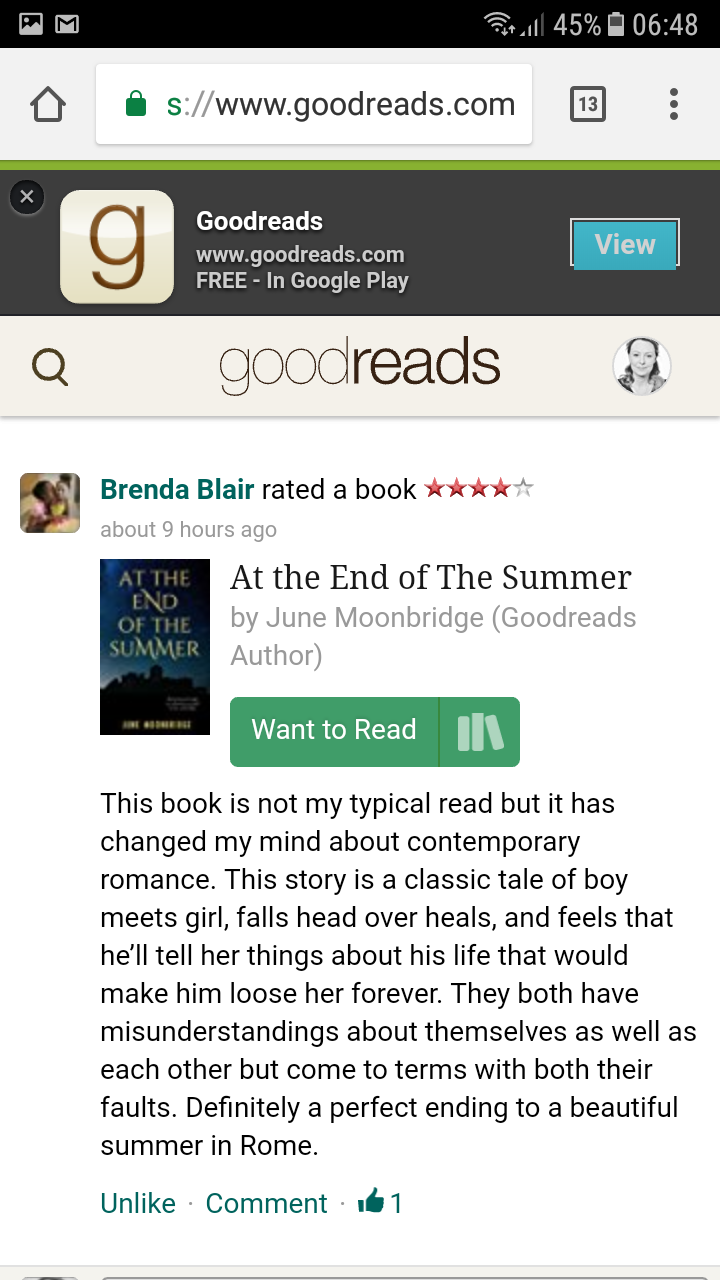Open the At the End of The Summer cover
The image size is (720, 1280).
click(155, 646)
